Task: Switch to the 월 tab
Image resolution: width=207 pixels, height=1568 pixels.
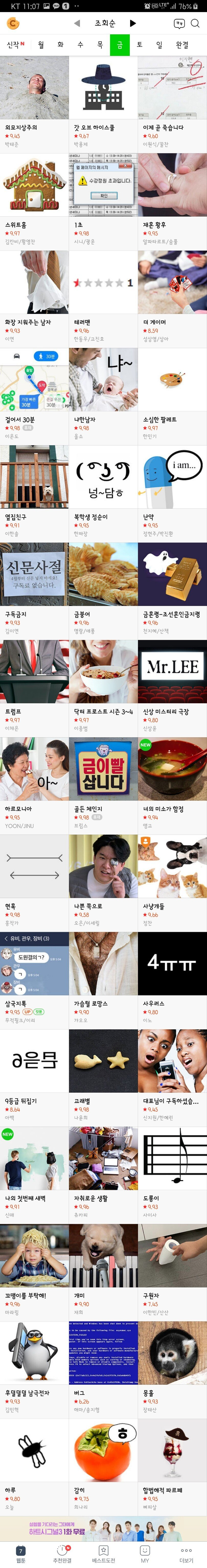Action: pyautogui.click(x=41, y=45)
